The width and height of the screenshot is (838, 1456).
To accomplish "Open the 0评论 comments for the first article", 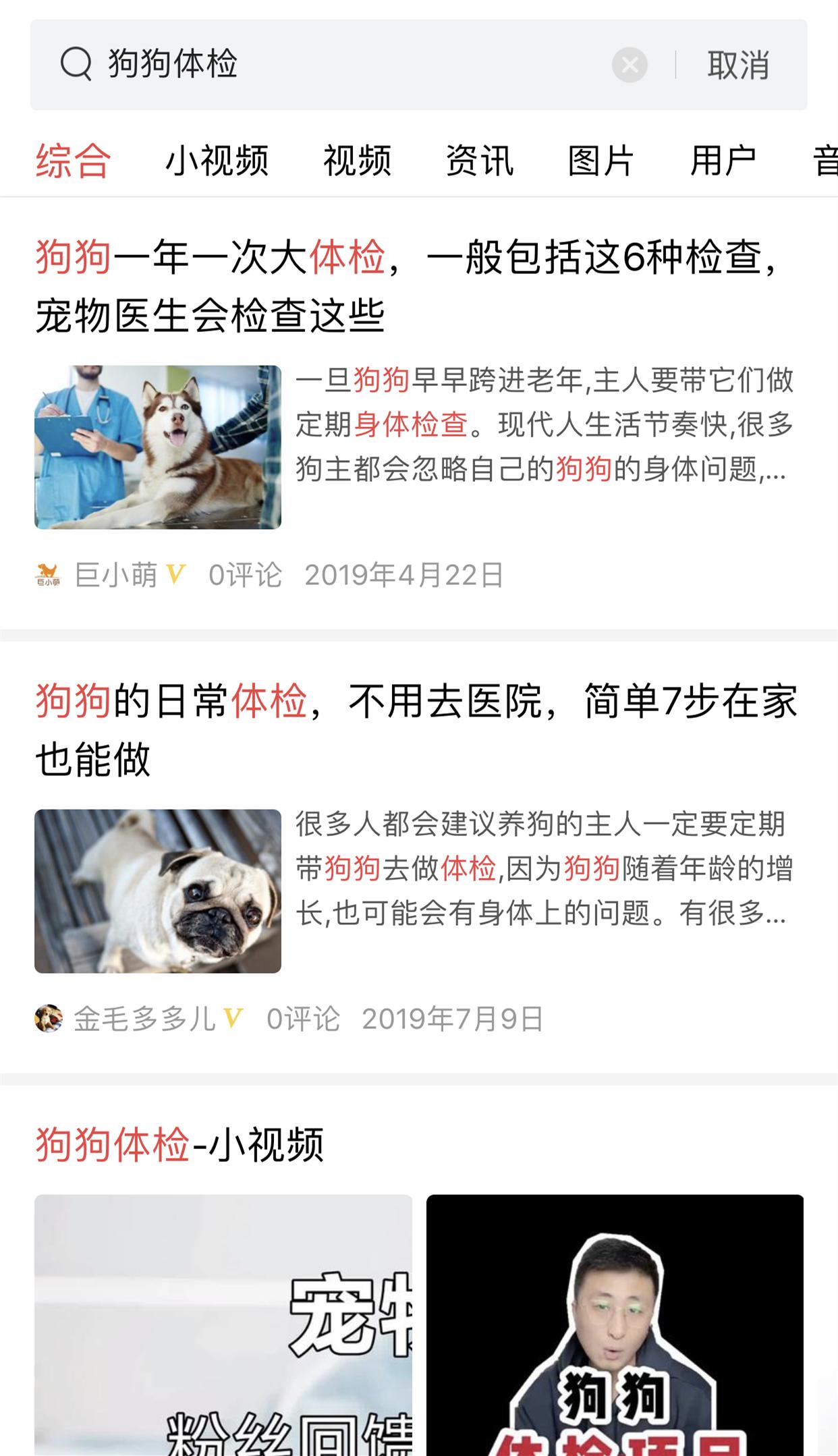I will coord(245,576).
